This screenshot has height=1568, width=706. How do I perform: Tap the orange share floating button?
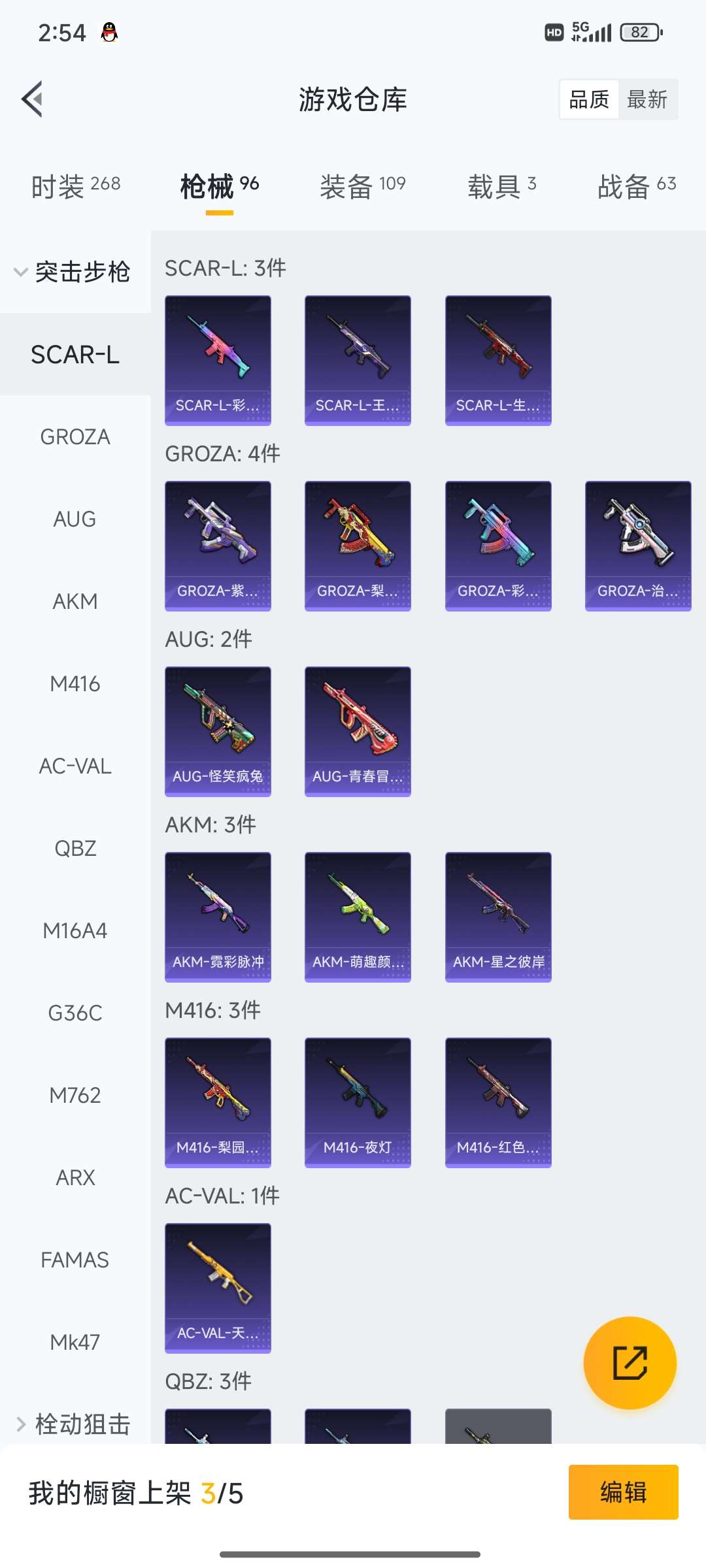[x=630, y=1362]
